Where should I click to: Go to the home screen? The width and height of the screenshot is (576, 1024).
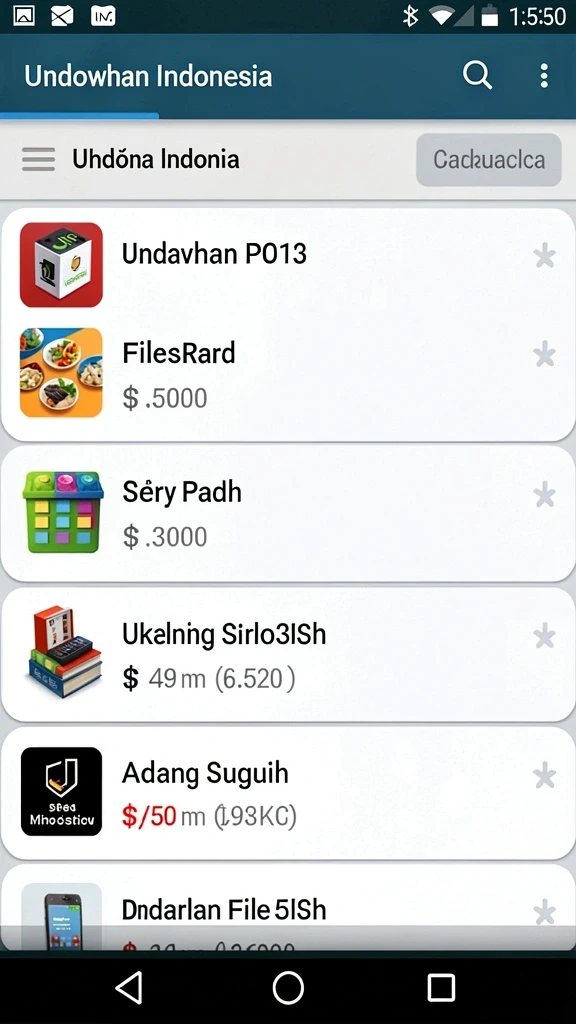[288, 987]
